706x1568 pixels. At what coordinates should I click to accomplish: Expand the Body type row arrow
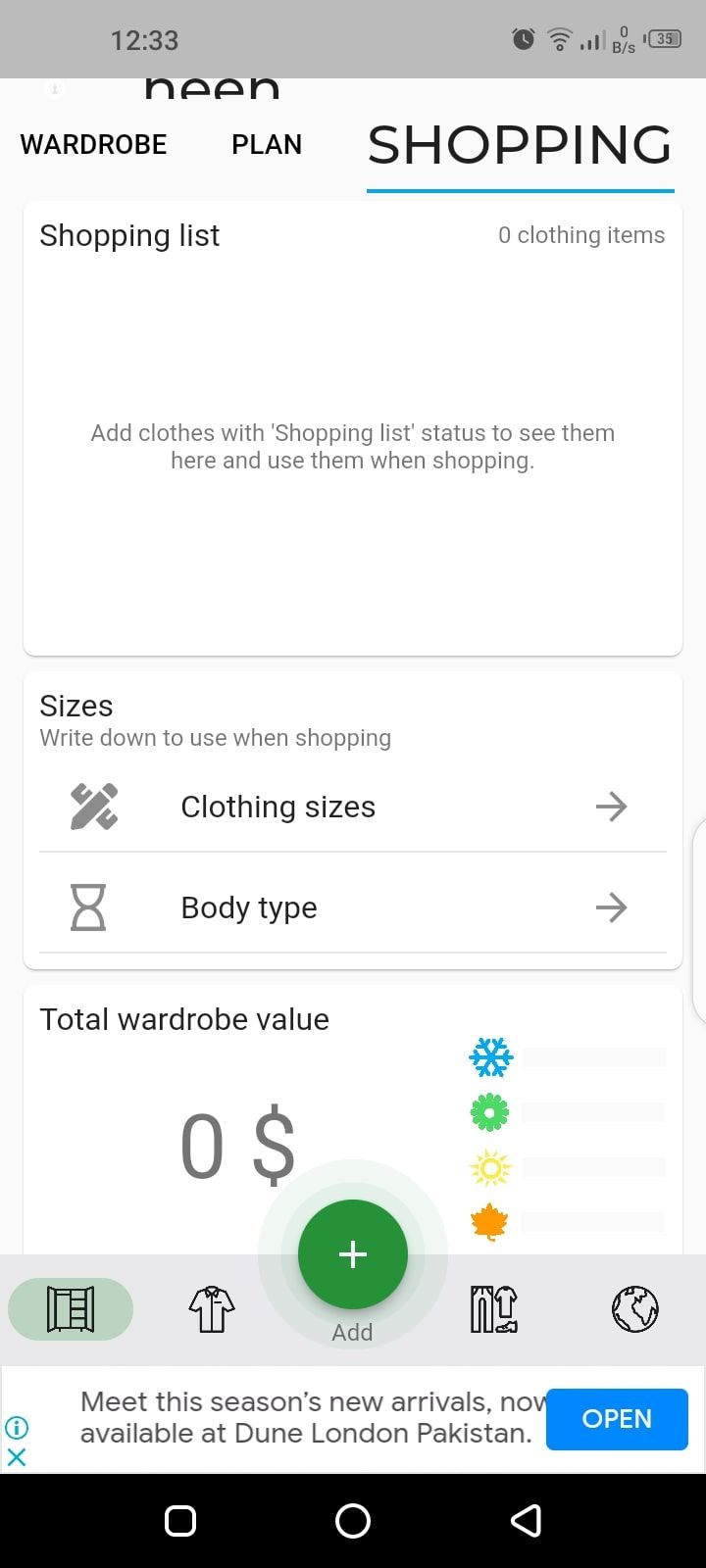click(610, 907)
